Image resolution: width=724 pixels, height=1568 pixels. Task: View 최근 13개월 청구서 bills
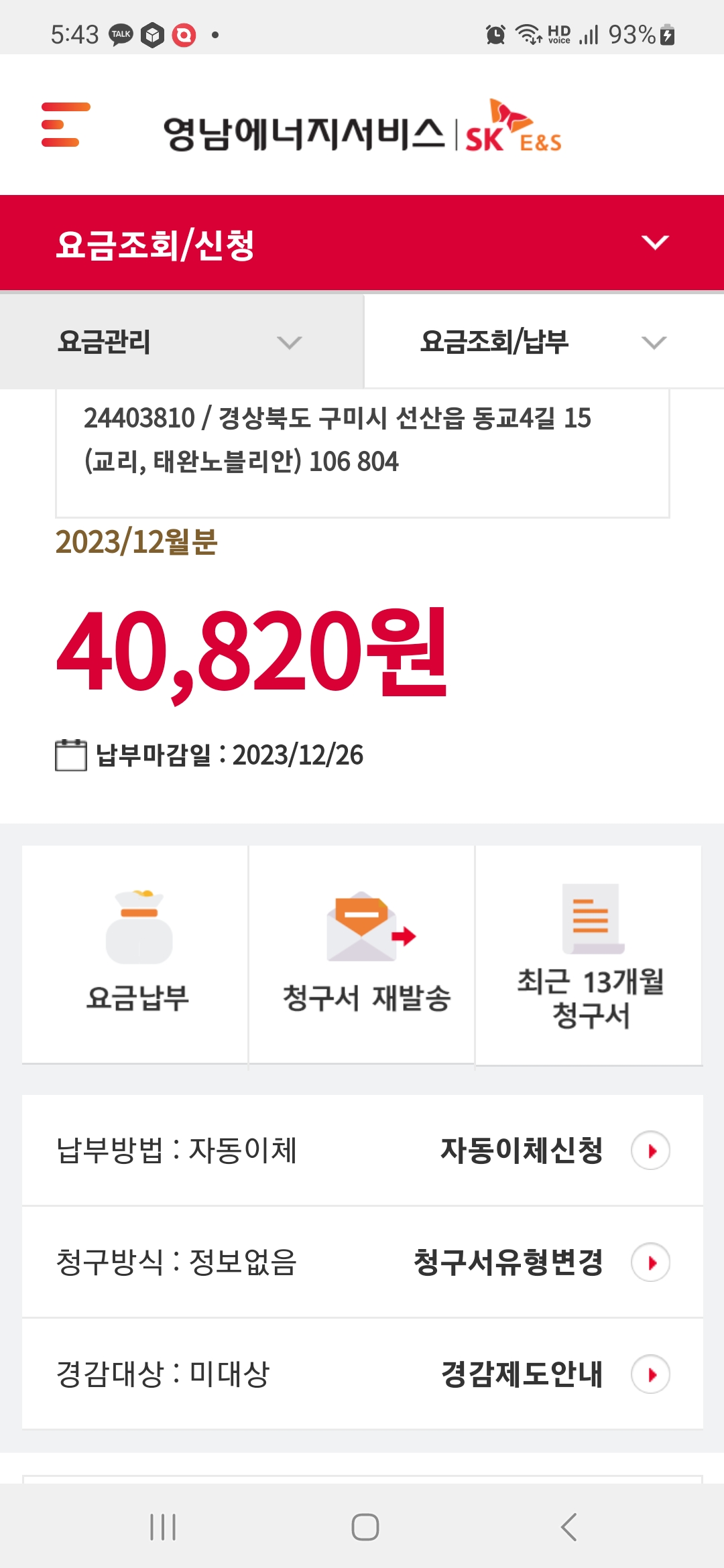(x=590, y=955)
